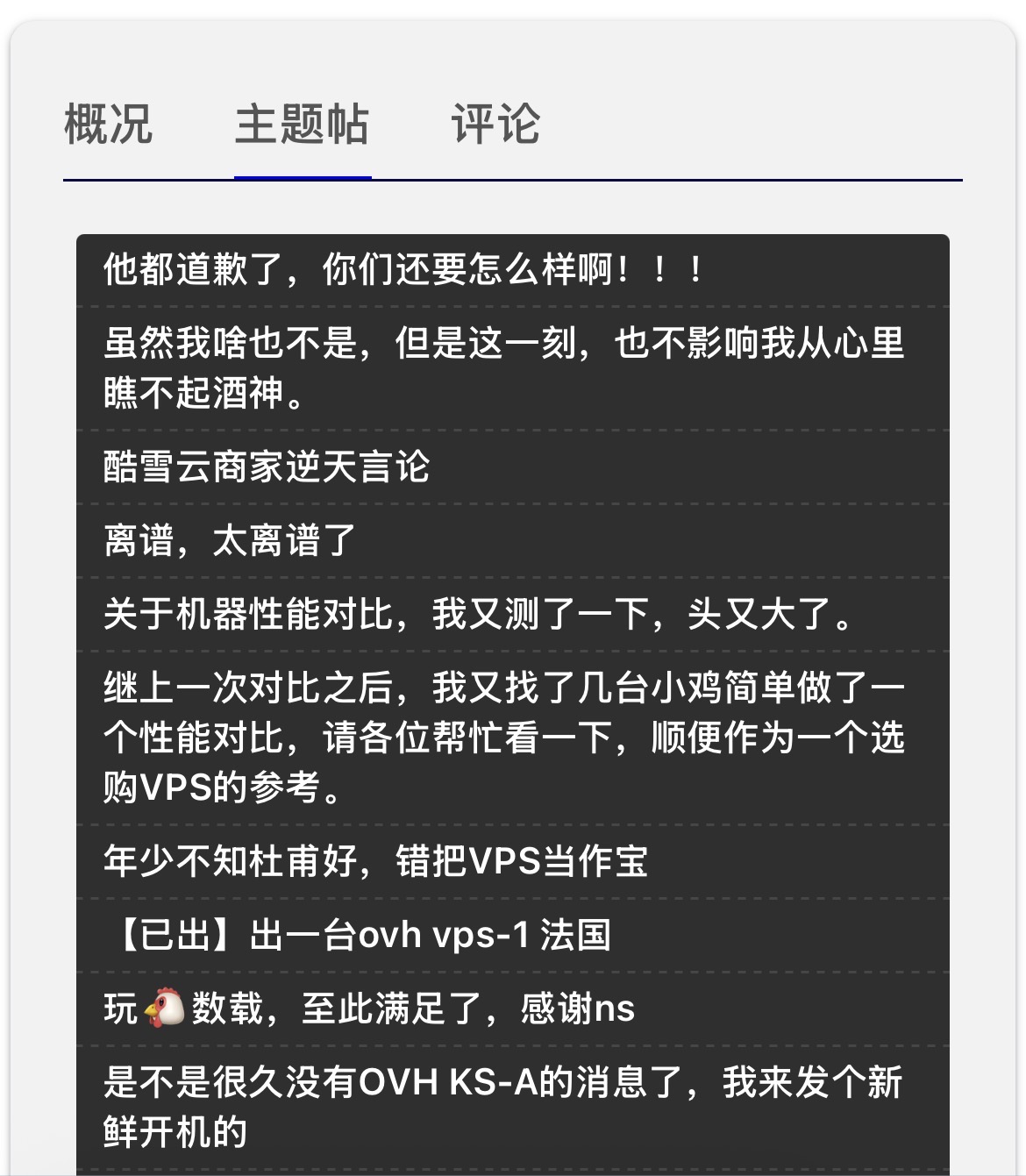
Task: Open post 关于机器性能对比
Action: [x=479, y=614]
